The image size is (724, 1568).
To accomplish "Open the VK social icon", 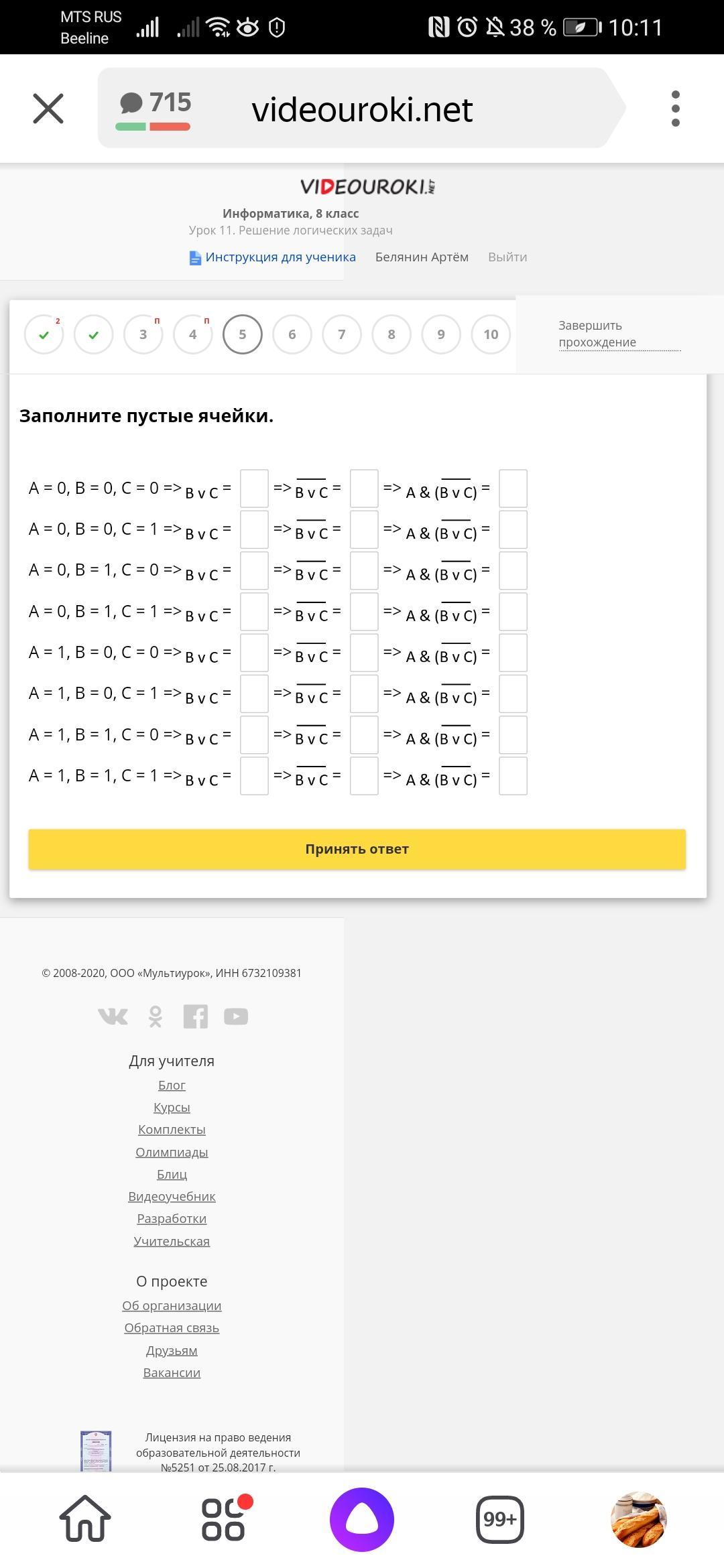I will (113, 1017).
